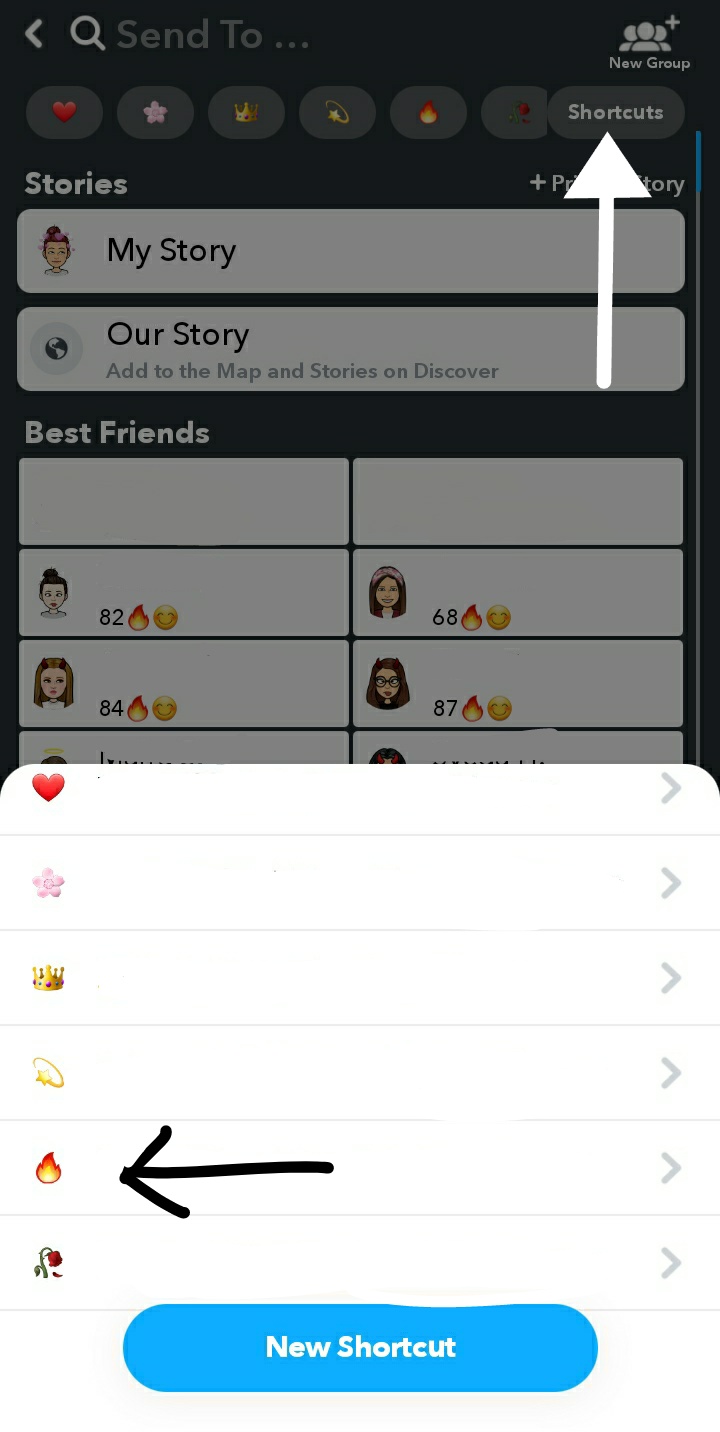Select the red heart shortcut chip
The height and width of the screenshot is (1432, 720).
pos(64,113)
